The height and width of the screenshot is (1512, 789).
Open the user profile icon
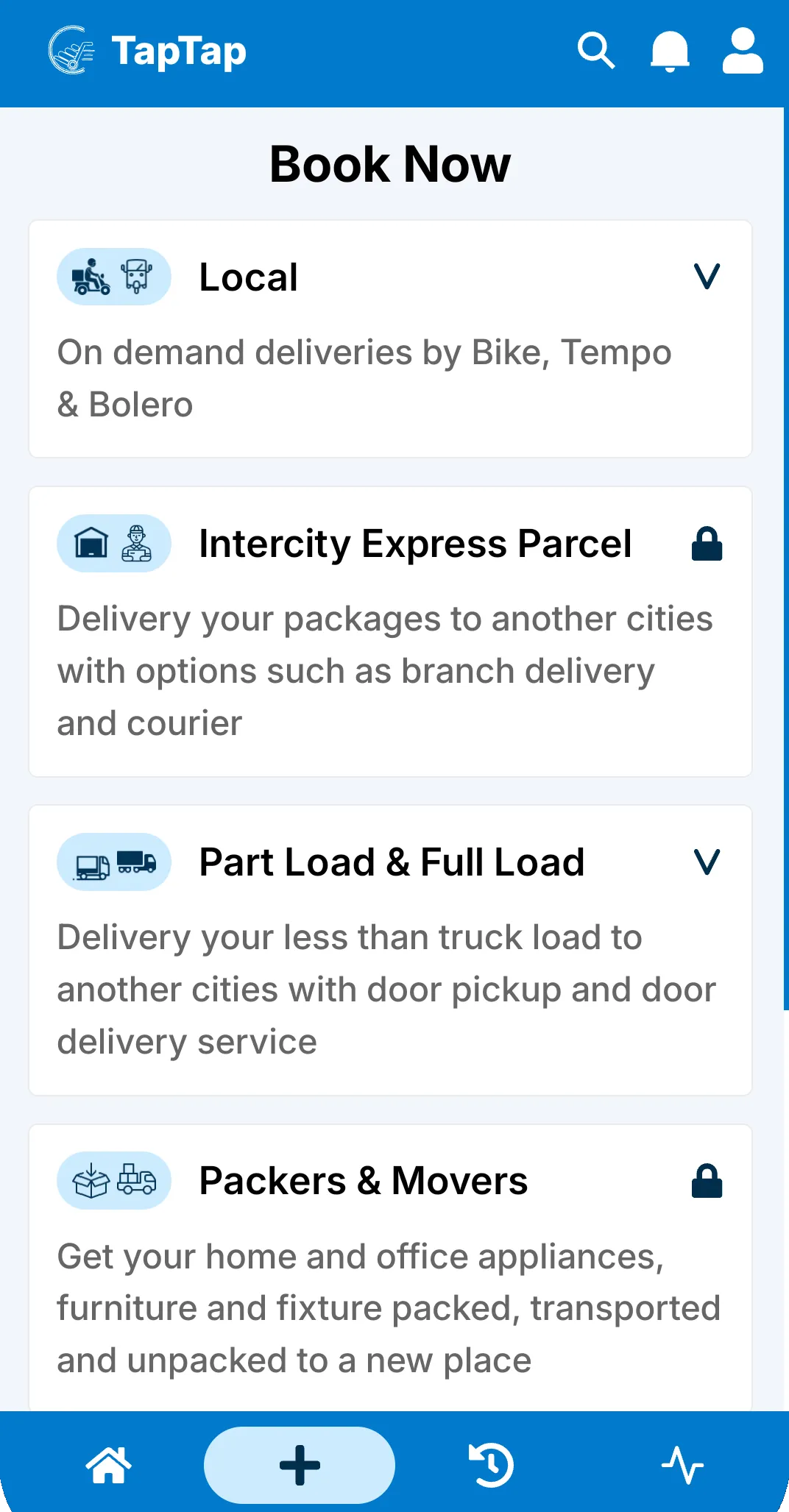point(742,51)
